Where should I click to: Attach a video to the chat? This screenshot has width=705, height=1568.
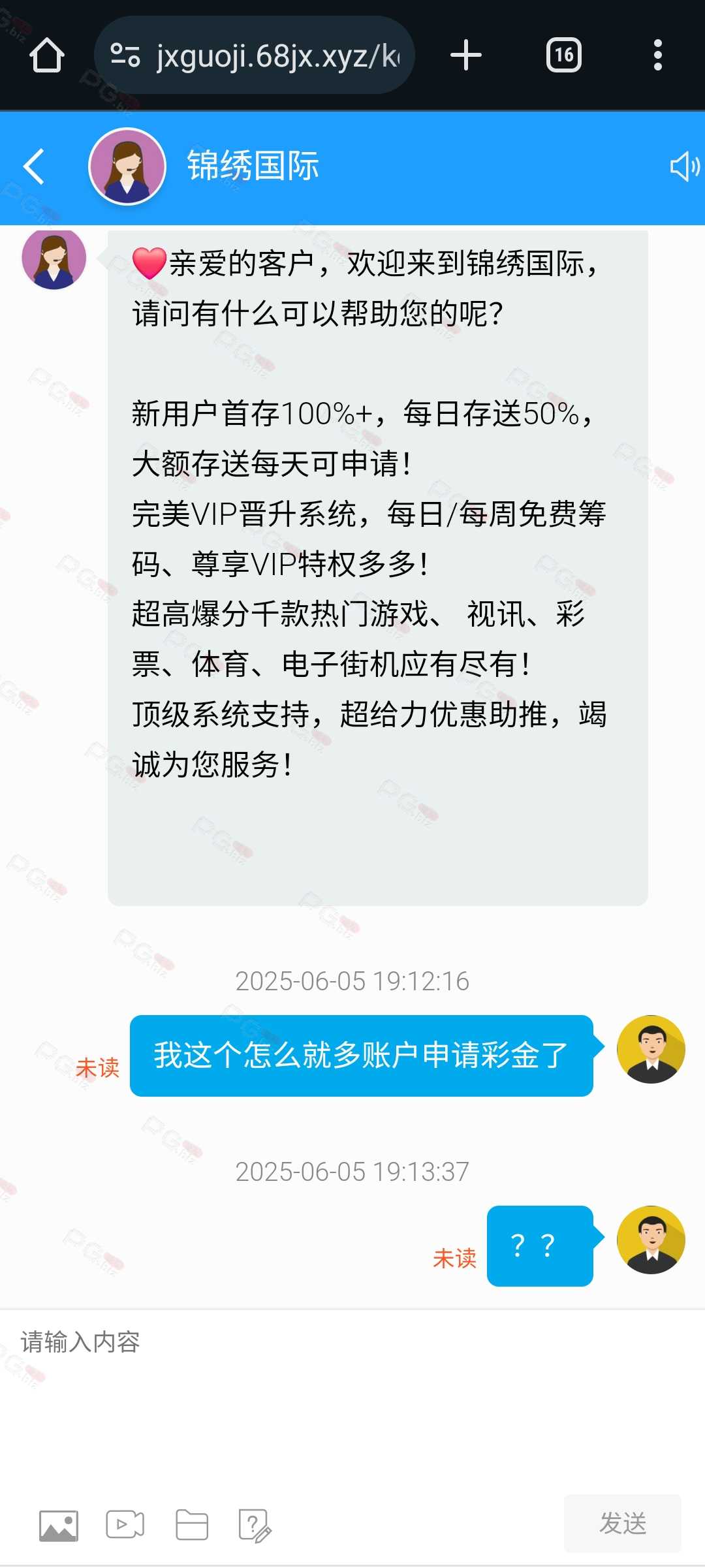click(125, 1525)
